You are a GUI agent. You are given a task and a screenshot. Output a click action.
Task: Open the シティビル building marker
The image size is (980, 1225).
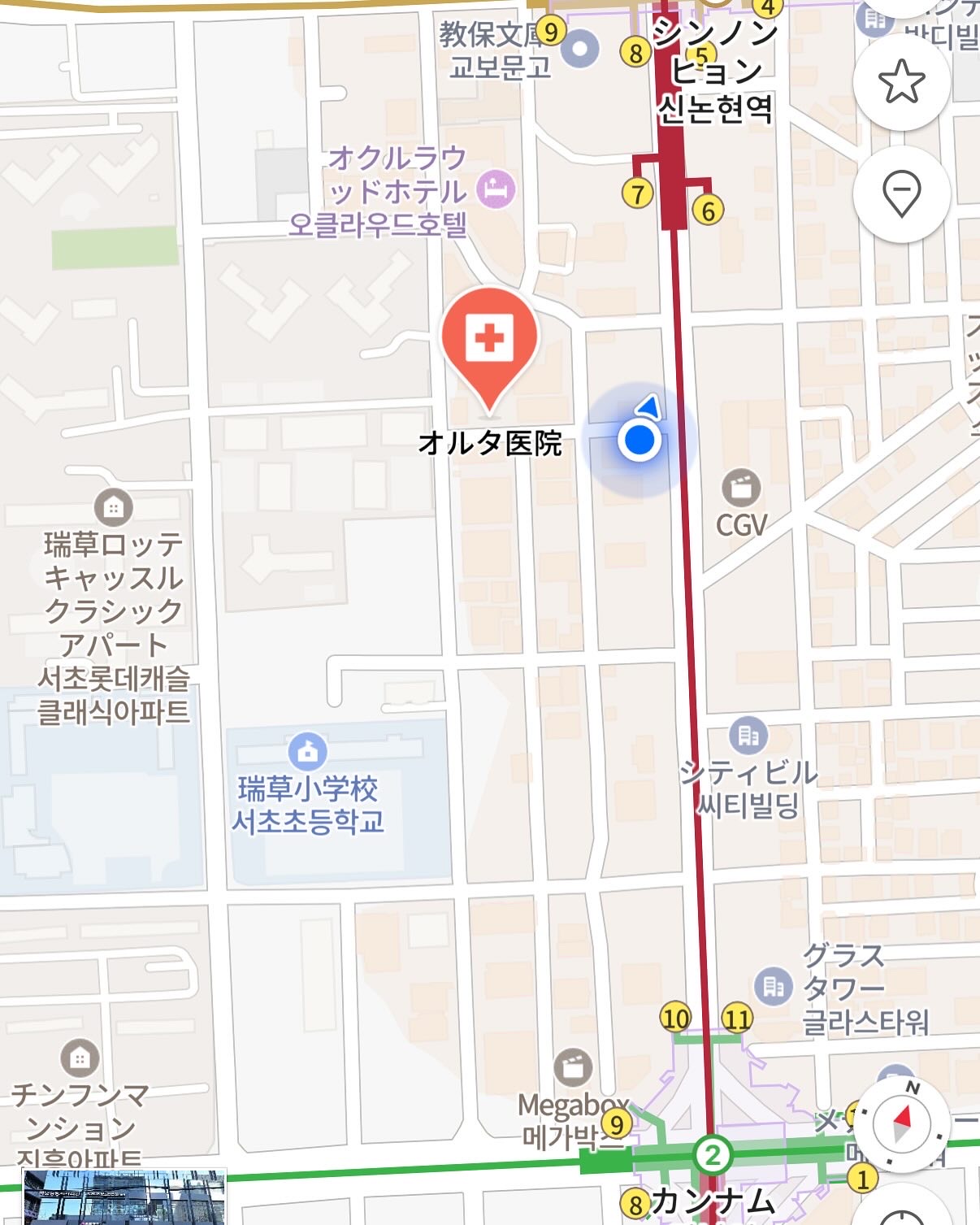pos(748,736)
